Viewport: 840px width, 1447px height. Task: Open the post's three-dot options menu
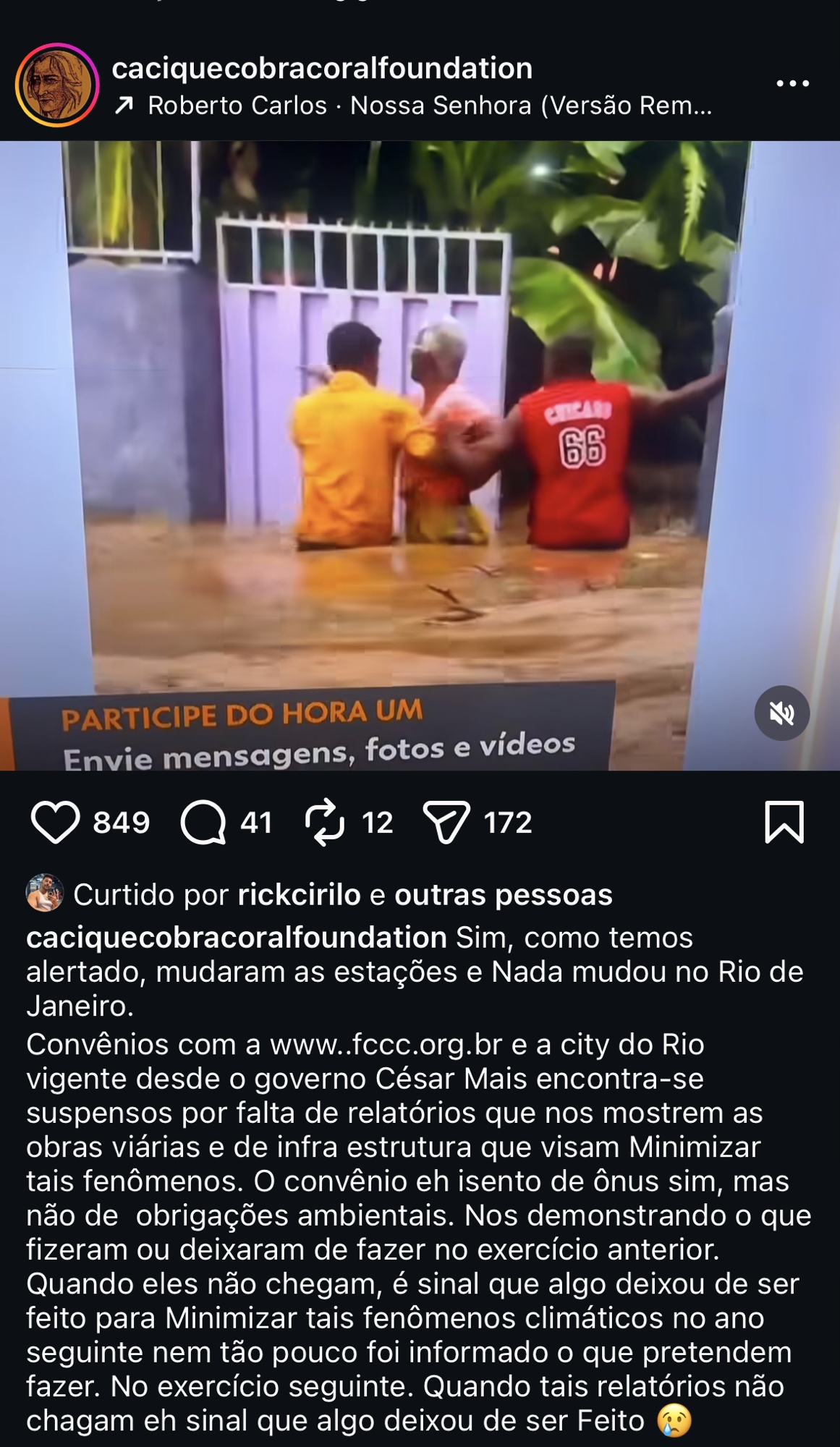coord(792,84)
